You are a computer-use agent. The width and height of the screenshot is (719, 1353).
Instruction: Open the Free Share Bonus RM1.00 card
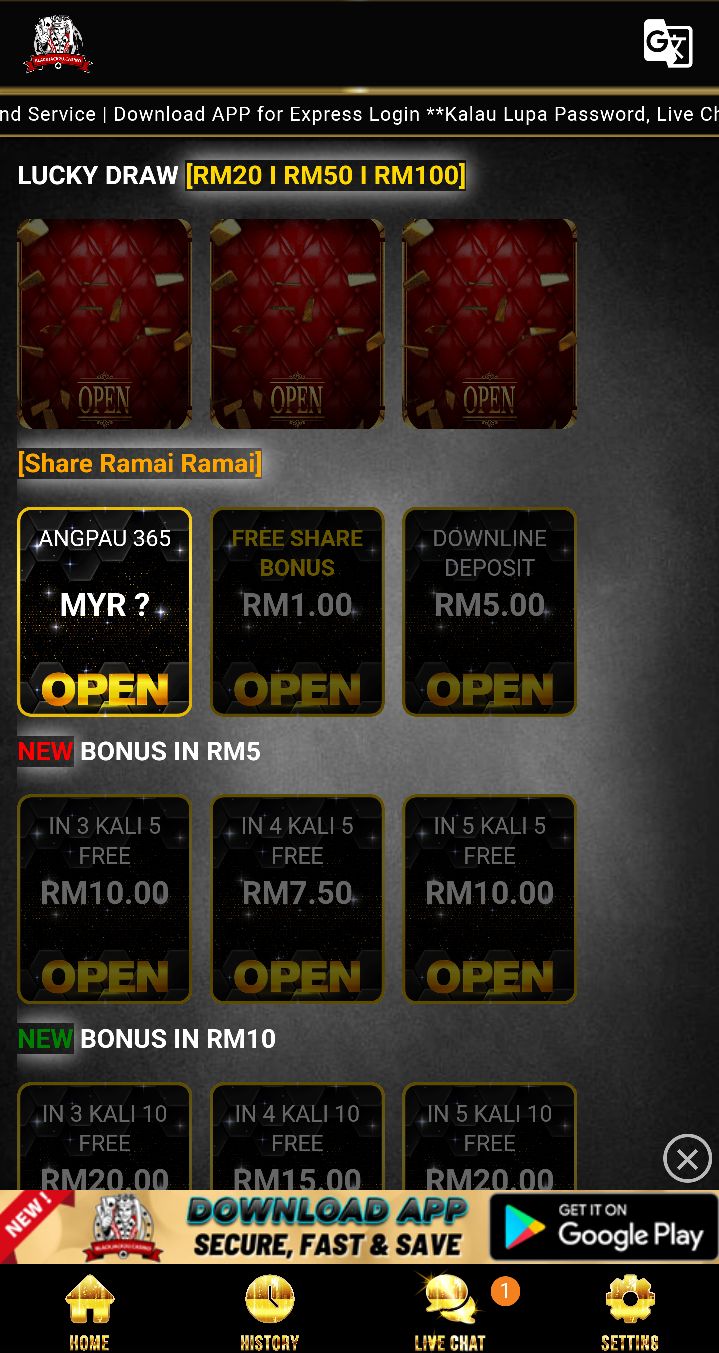click(297, 612)
